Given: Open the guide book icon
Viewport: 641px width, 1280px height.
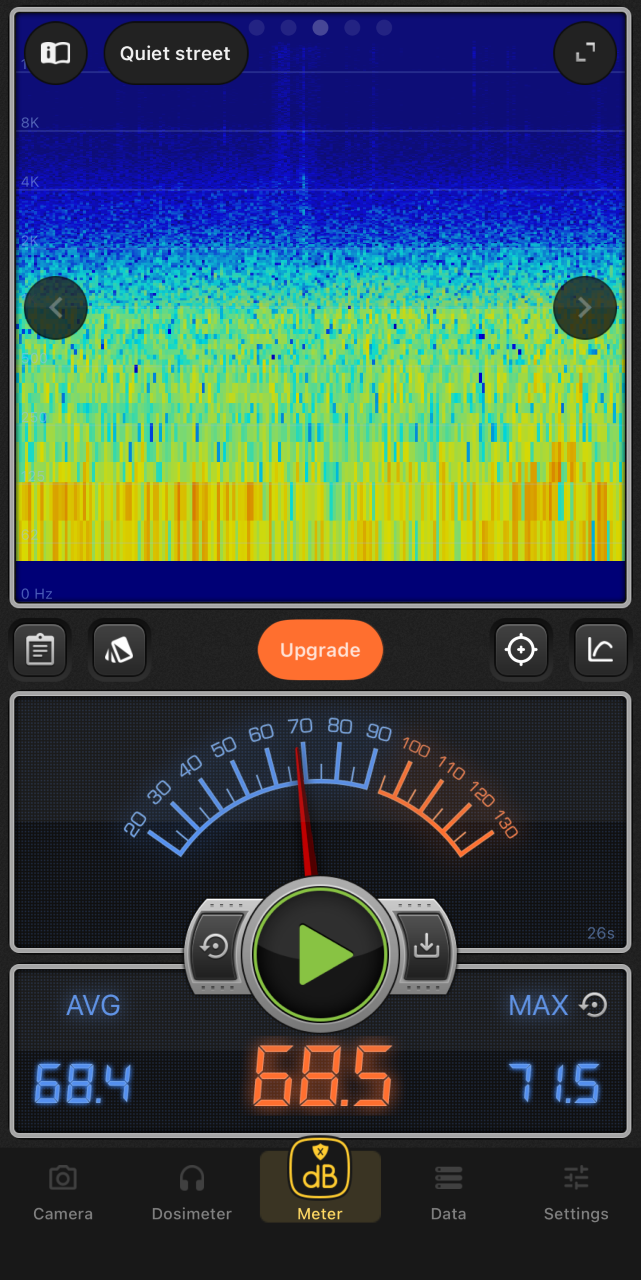Looking at the screenshot, I should pos(56,53).
